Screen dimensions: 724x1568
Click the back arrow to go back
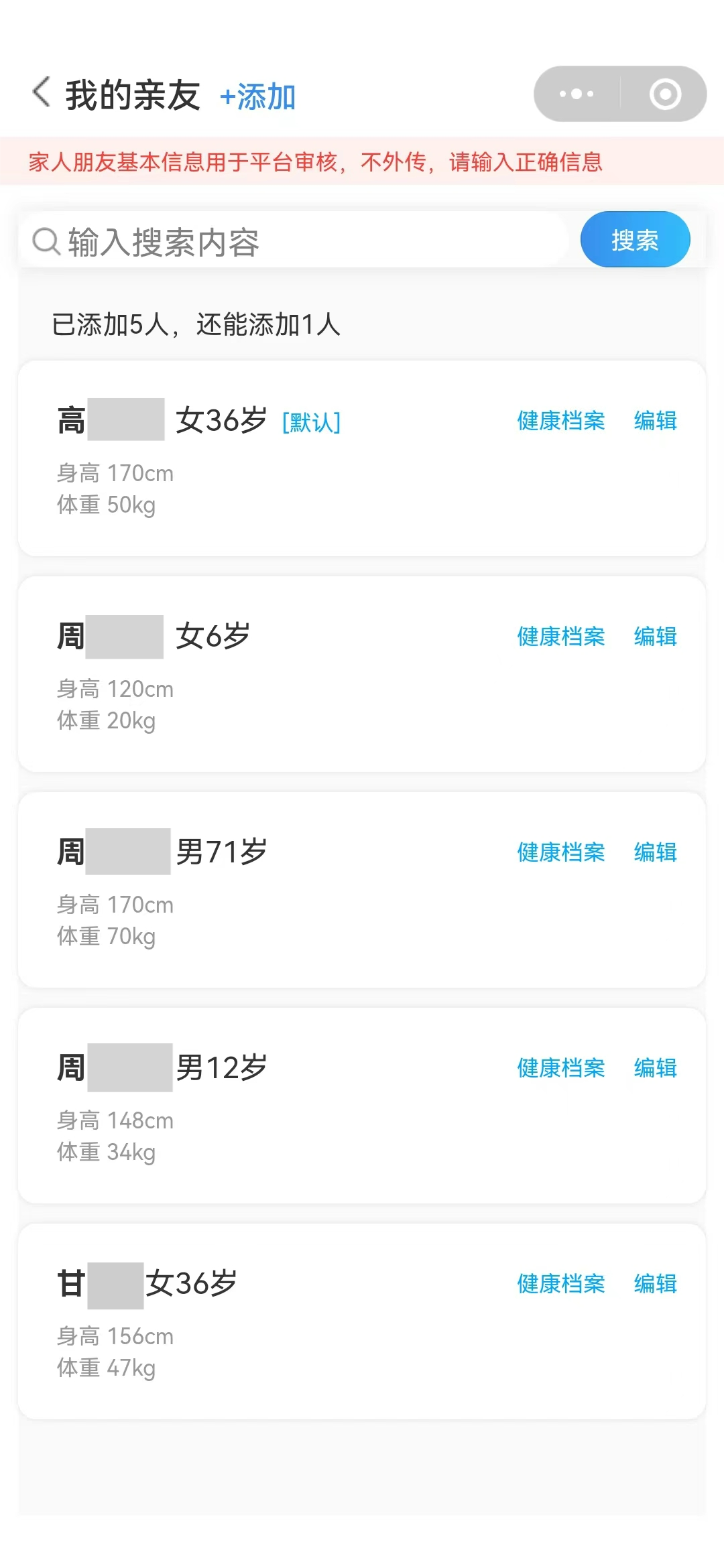40,94
